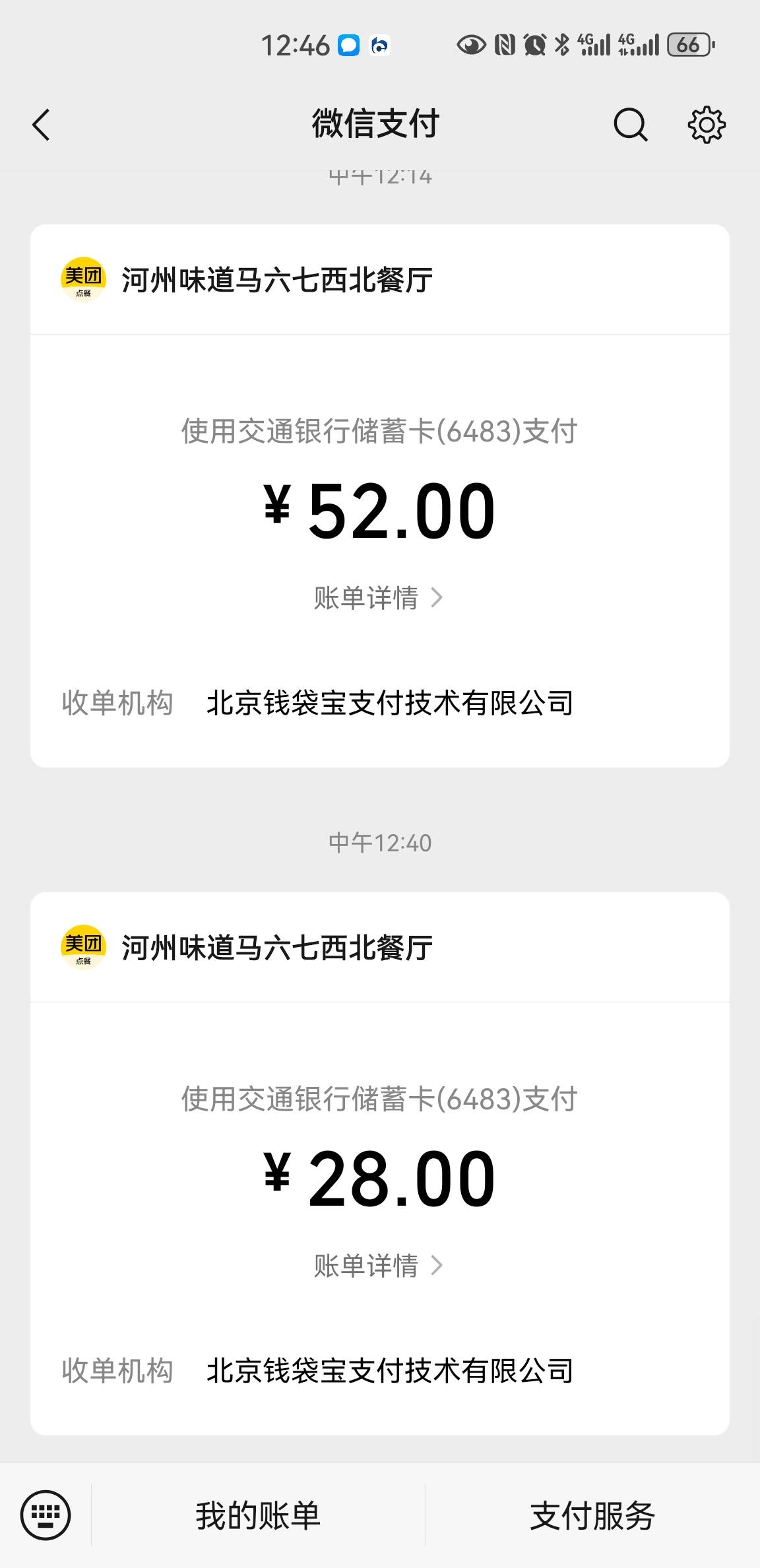
Task: Open the settings gear icon
Action: click(x=707, y=125)
